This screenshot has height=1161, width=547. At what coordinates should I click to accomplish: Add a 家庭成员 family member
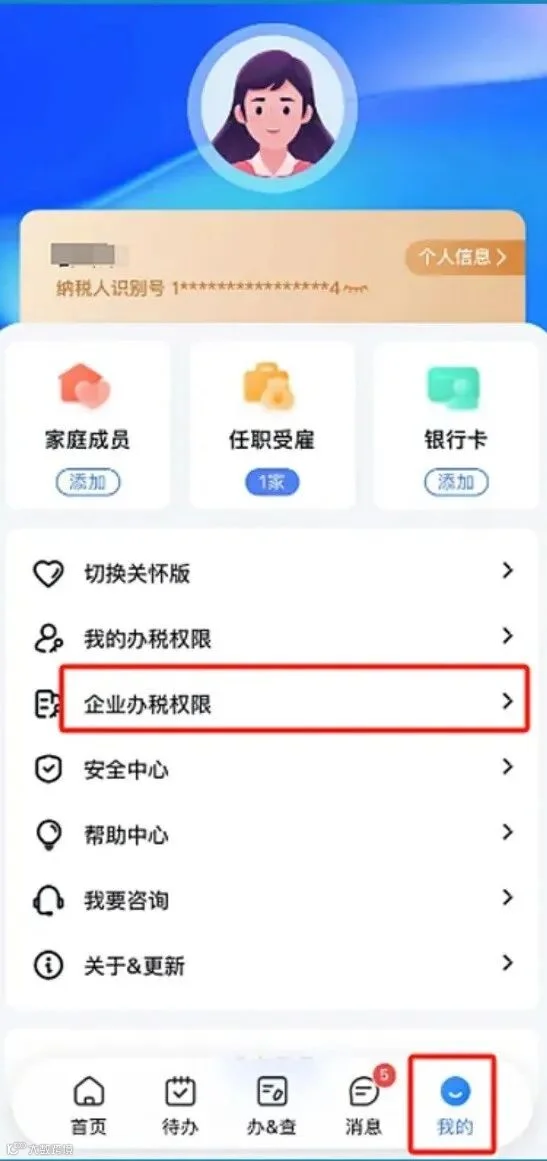click(87, 483)
